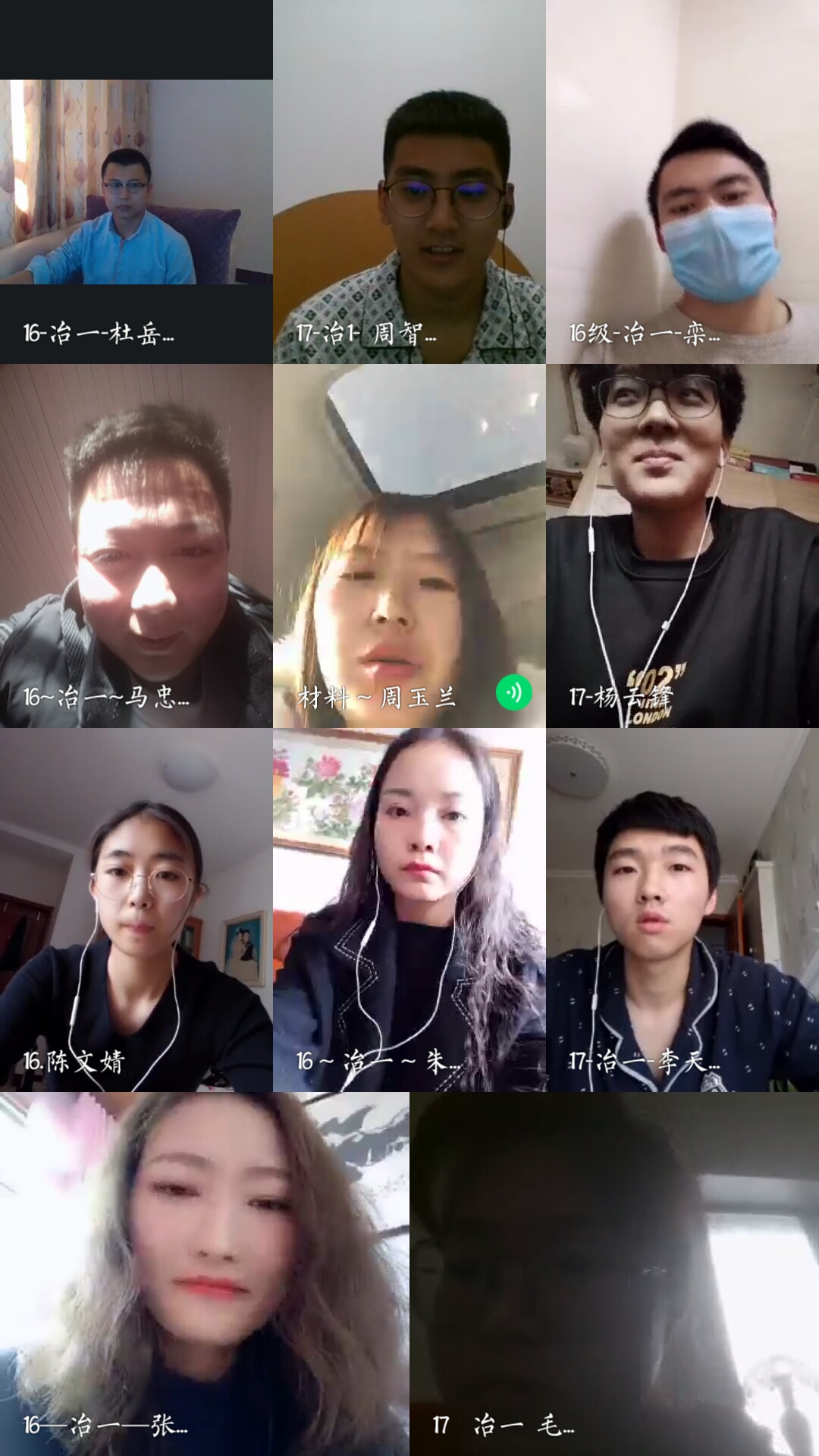Tap the 16级-冶一-栾 participant tile
The height and width of the screenshot is (1456, 819).
[x=682, y=182]
